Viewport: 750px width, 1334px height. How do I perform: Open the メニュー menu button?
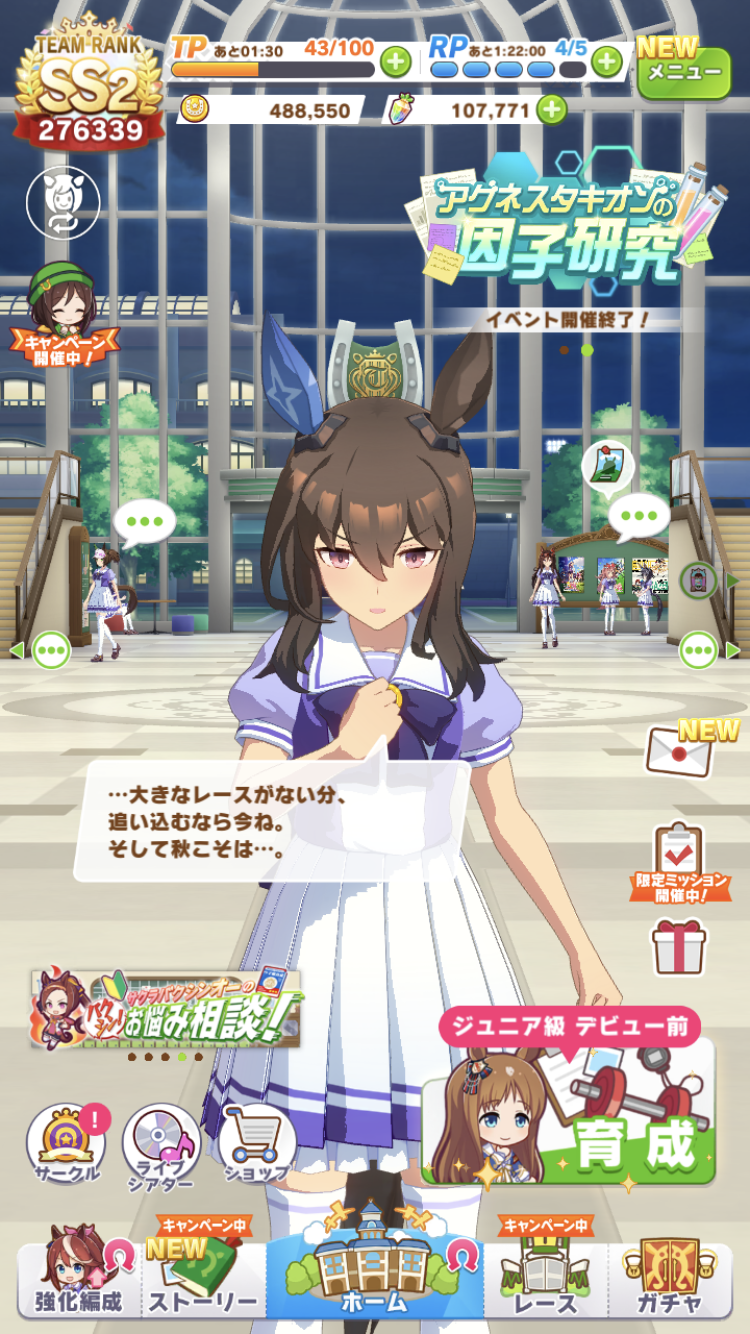[x=684, y=68]
